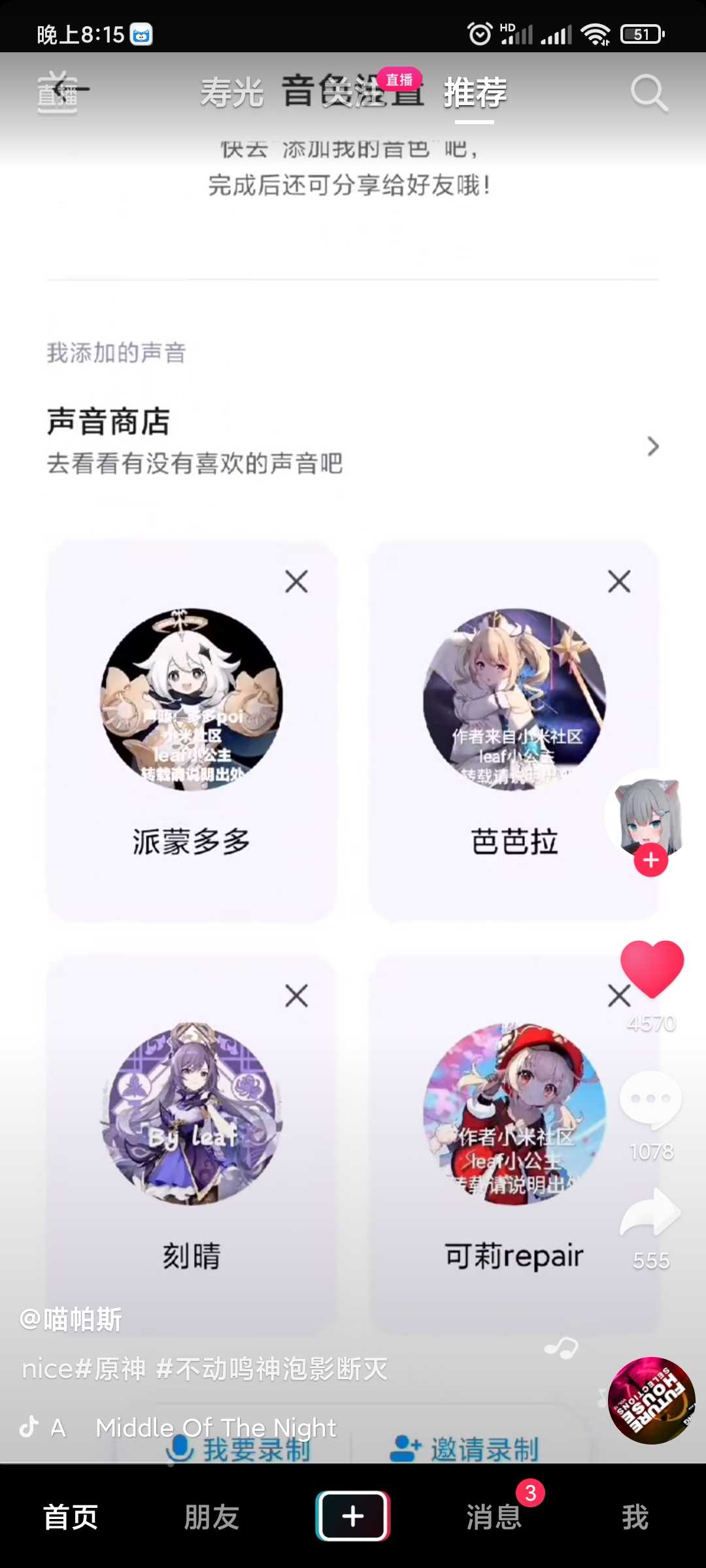
Task: Open the #原神 hashtag
Action: [x=111, y=1368]
